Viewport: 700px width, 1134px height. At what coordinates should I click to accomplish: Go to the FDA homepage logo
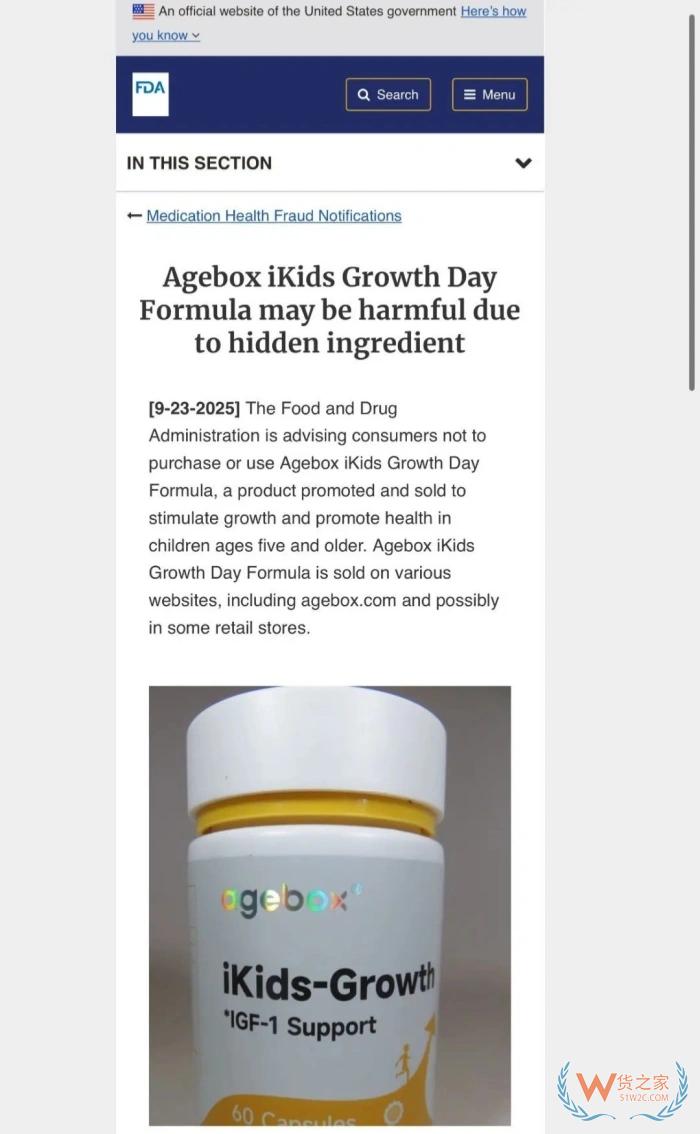[x=150, y=94]
